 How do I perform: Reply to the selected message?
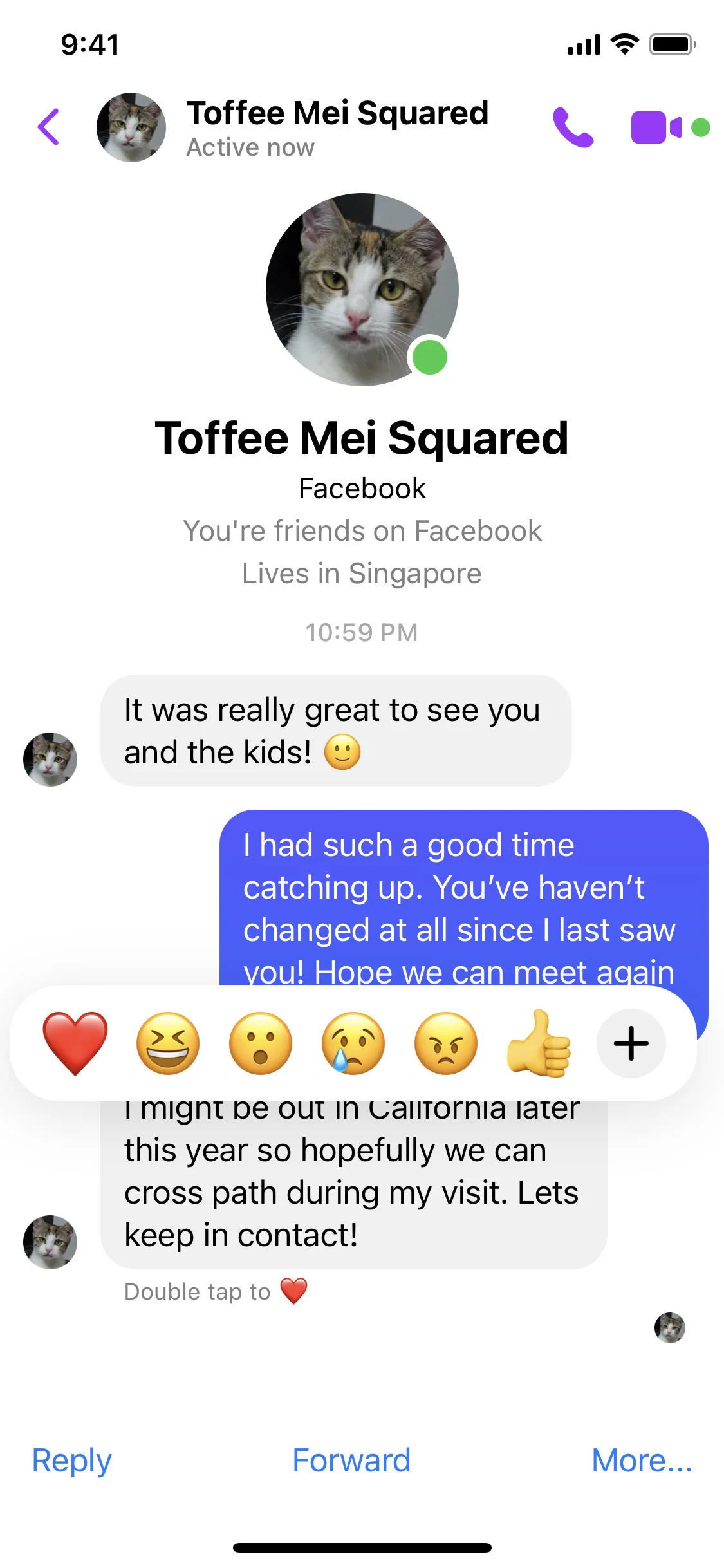[71, 1461]
